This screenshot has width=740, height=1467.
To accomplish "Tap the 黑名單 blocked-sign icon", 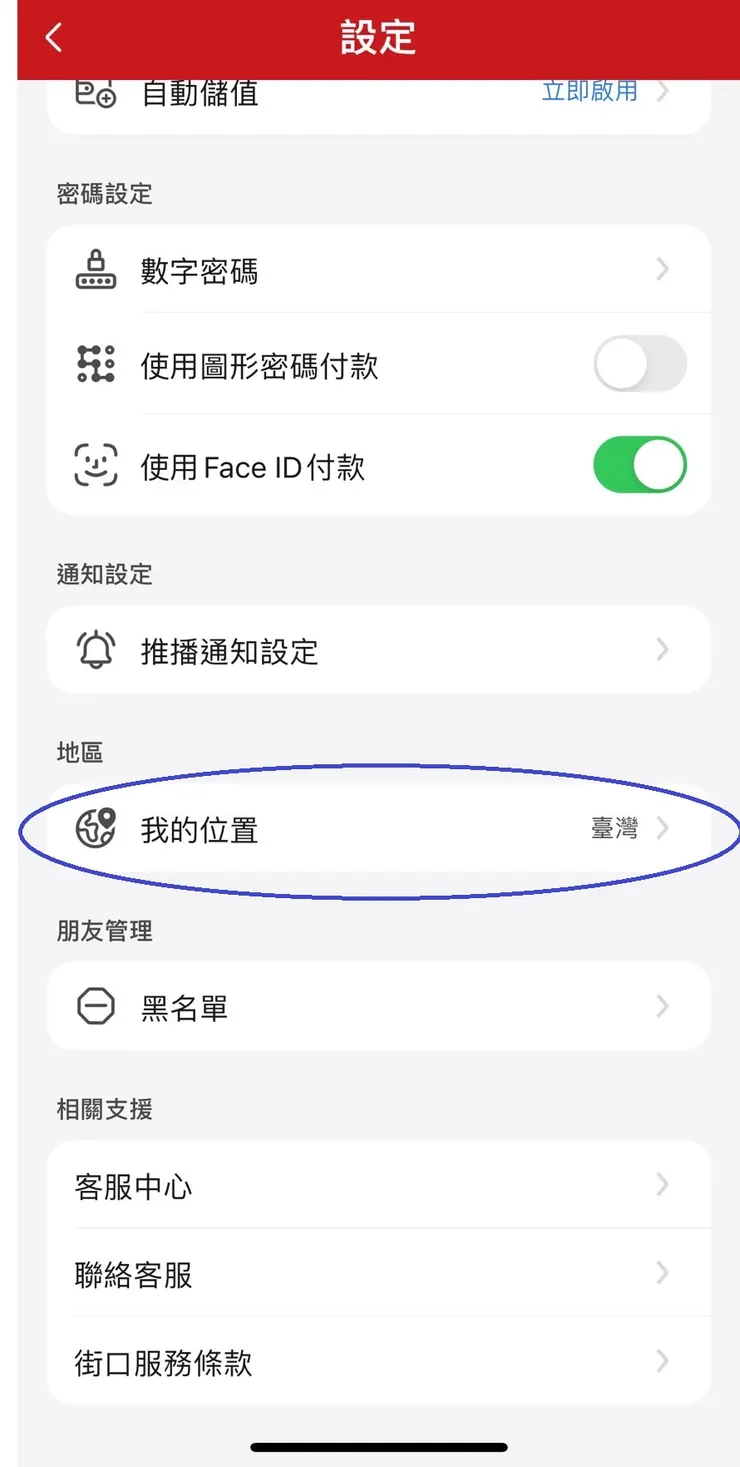I will [95, 1006].
